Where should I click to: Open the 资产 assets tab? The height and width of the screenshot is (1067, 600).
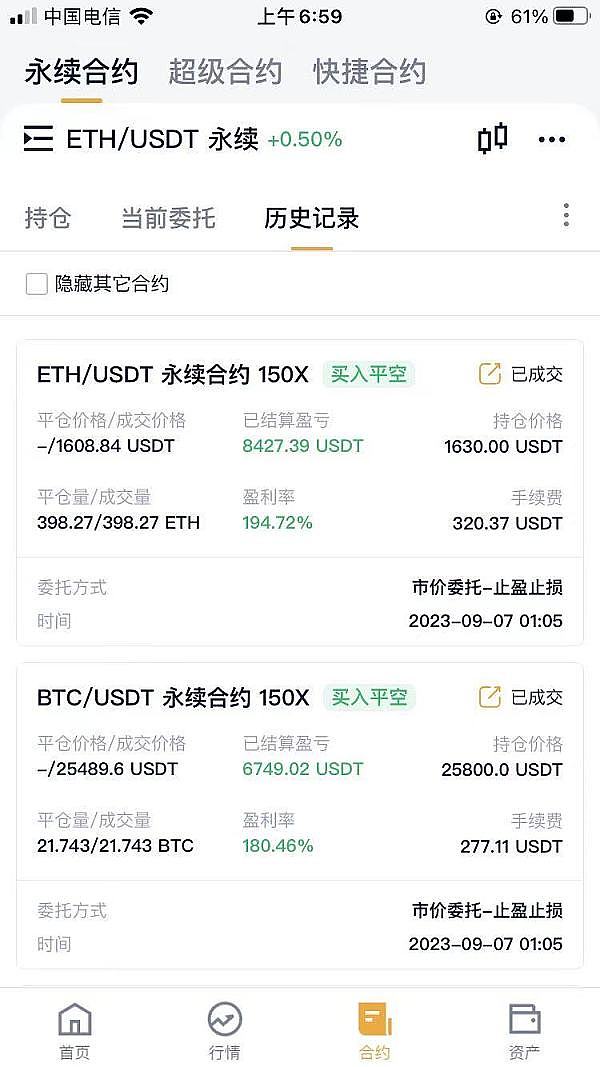coord(524,1031)
